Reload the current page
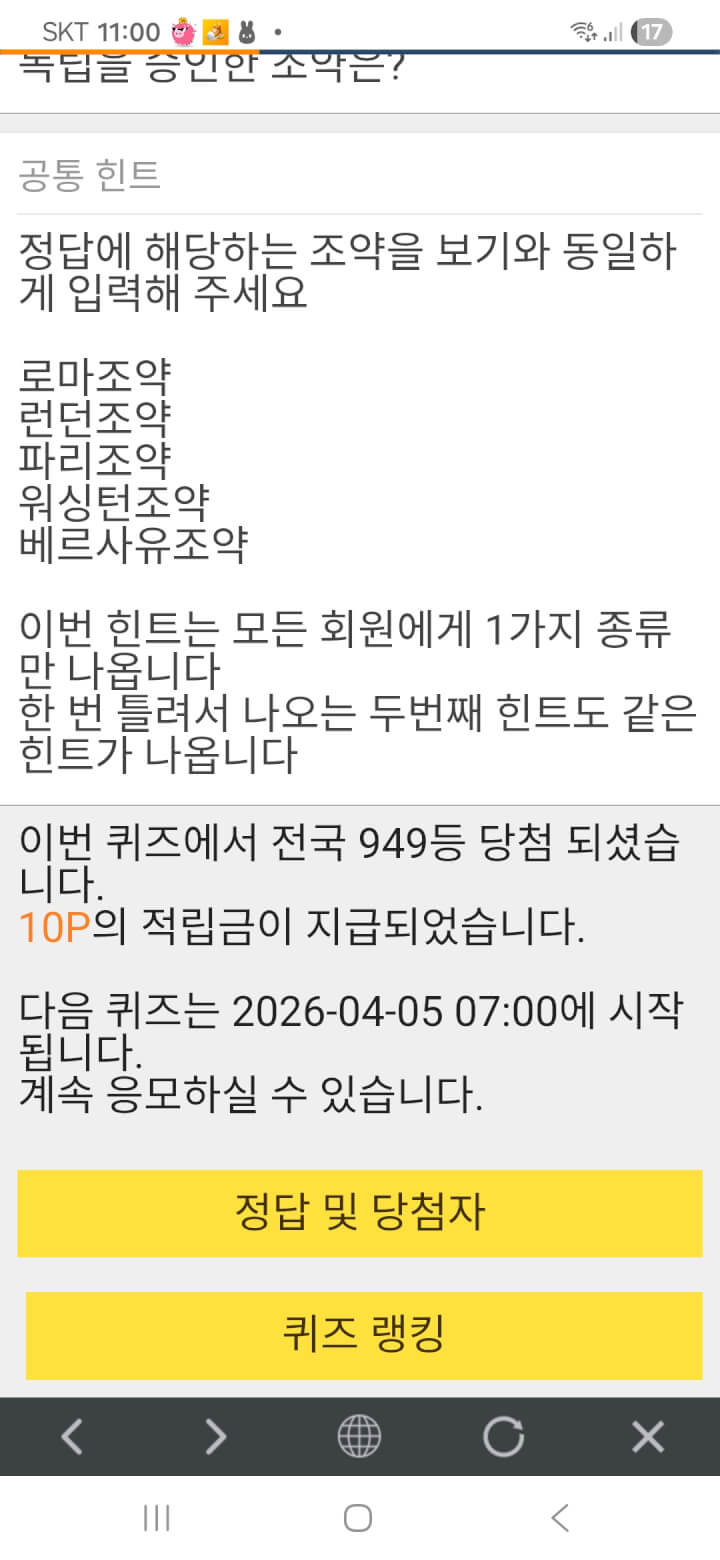The width and height of the screenshot is (720, 1560). pos(503,1437)
